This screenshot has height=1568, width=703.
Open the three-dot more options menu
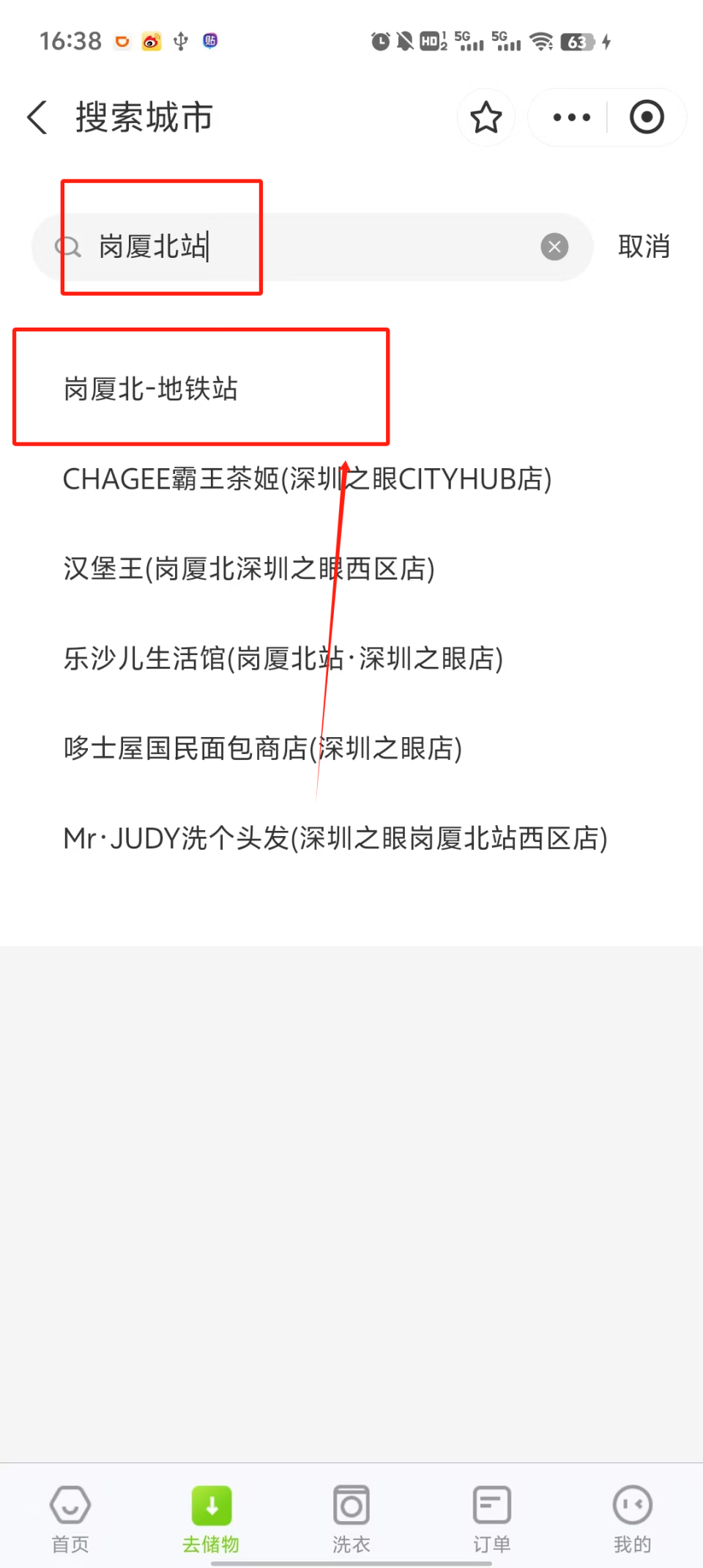570,117
